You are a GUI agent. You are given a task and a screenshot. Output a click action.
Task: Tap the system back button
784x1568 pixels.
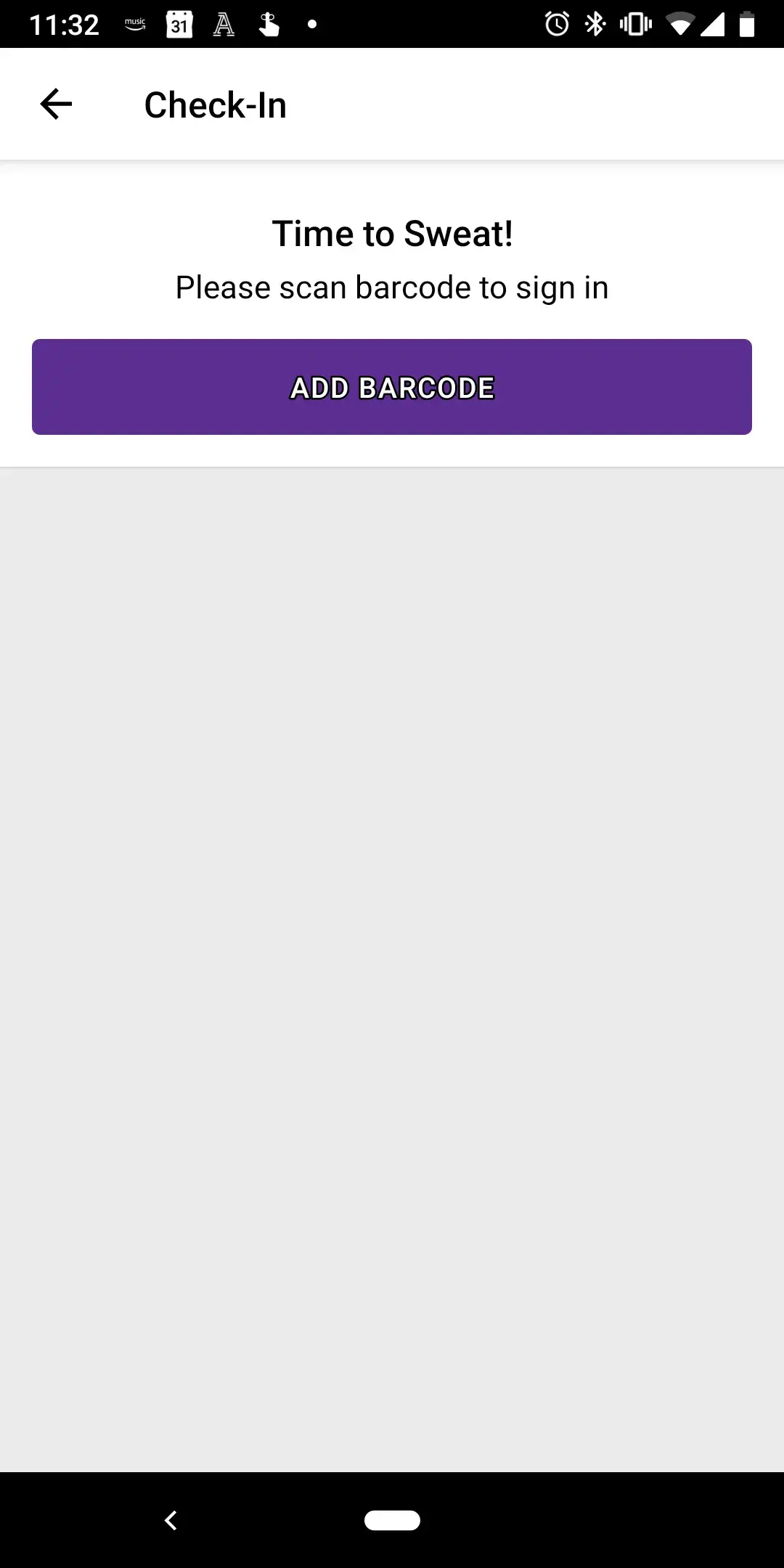pyautogui.click(x=171, y=1520)
